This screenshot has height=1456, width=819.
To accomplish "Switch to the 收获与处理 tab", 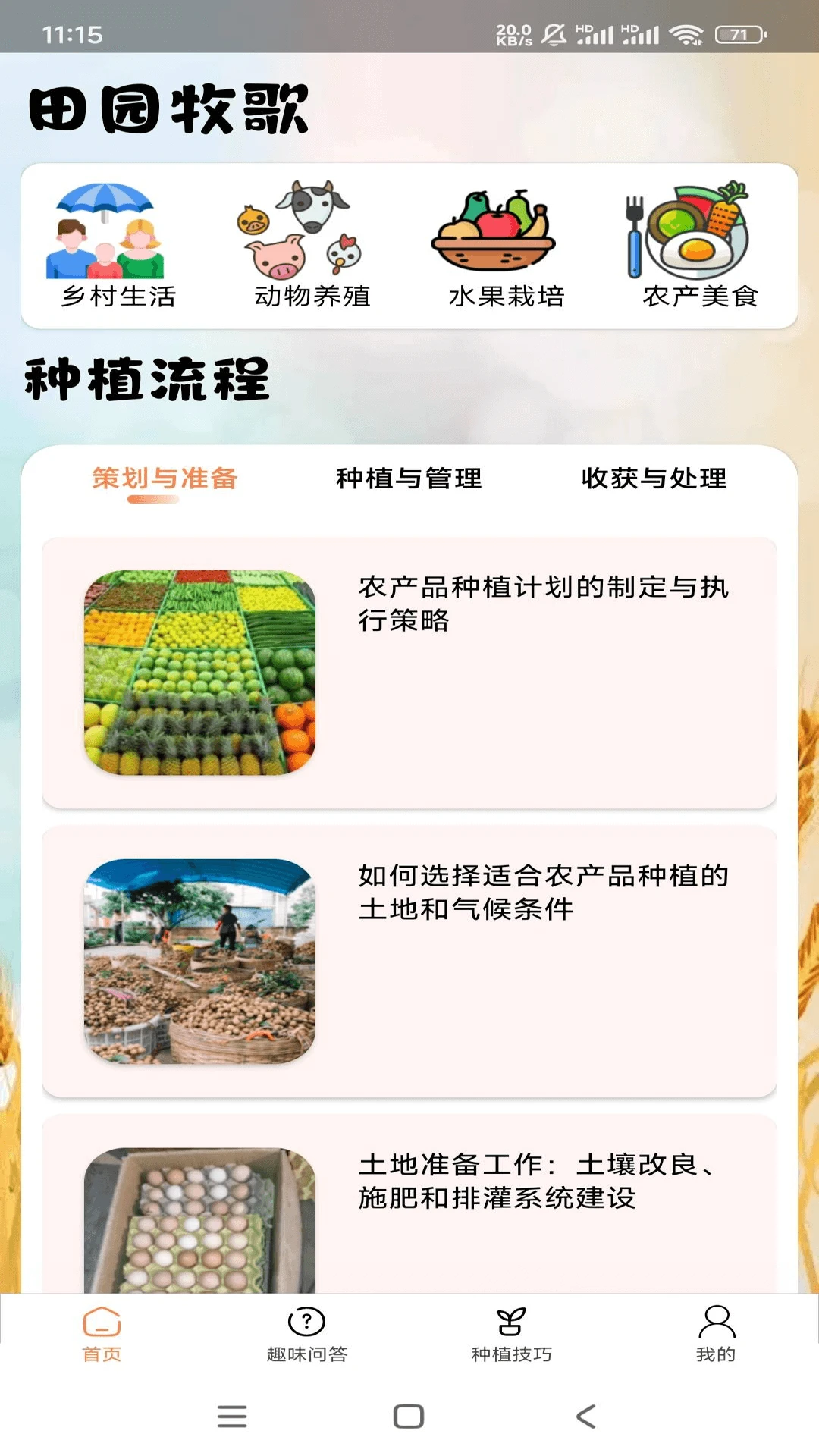I will click(655, 478).
